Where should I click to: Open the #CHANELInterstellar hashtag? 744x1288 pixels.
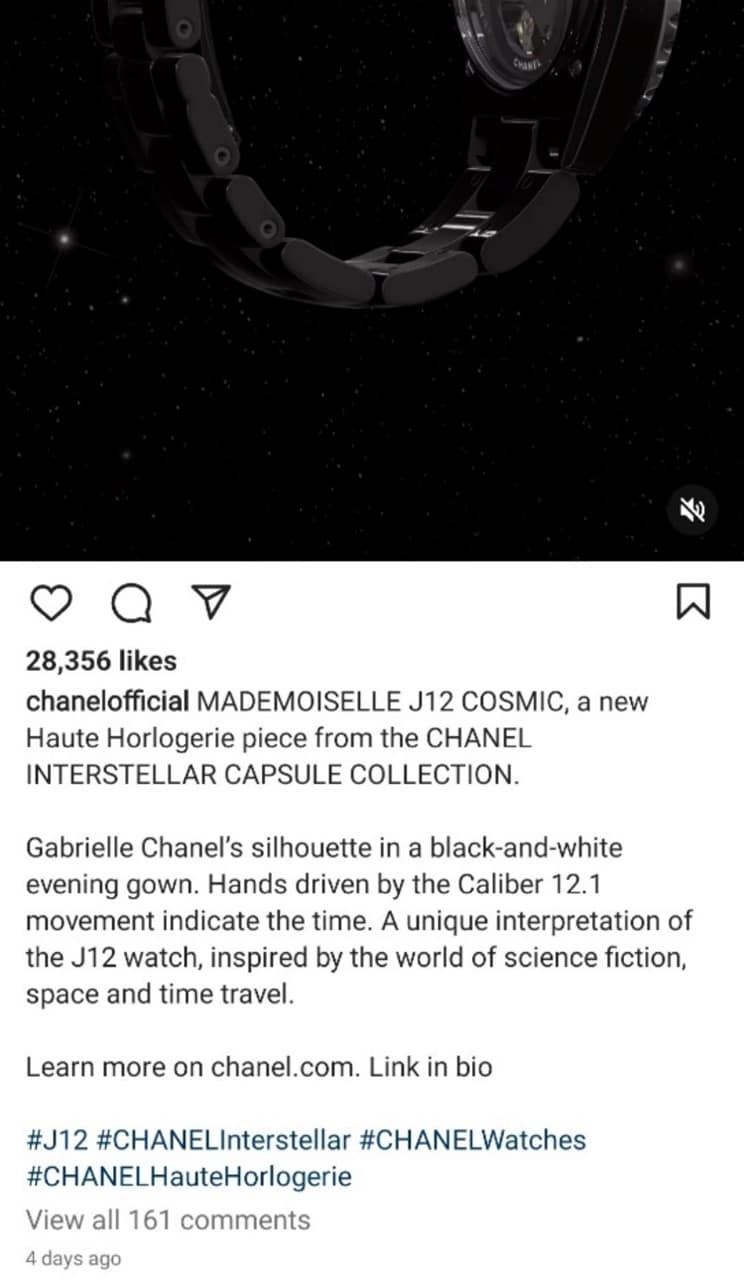pos(225,1140)
